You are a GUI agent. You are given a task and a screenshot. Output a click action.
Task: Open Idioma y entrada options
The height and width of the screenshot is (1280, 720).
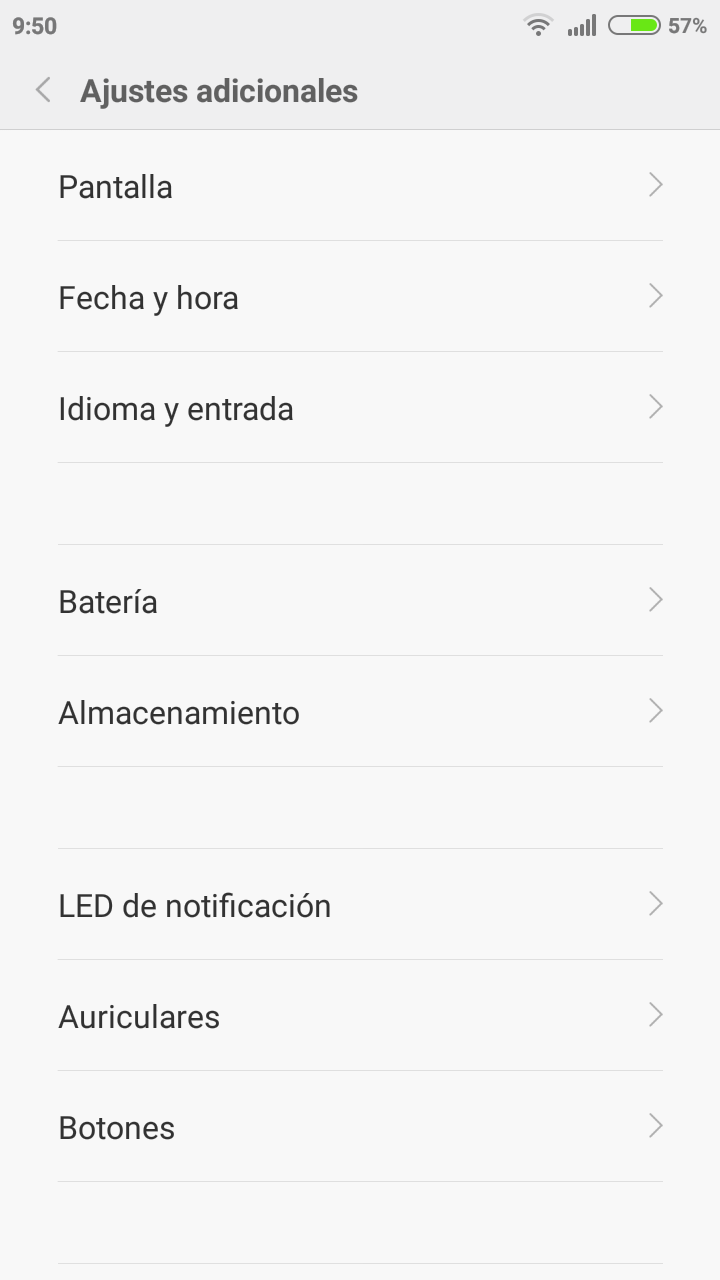[360, 409]
